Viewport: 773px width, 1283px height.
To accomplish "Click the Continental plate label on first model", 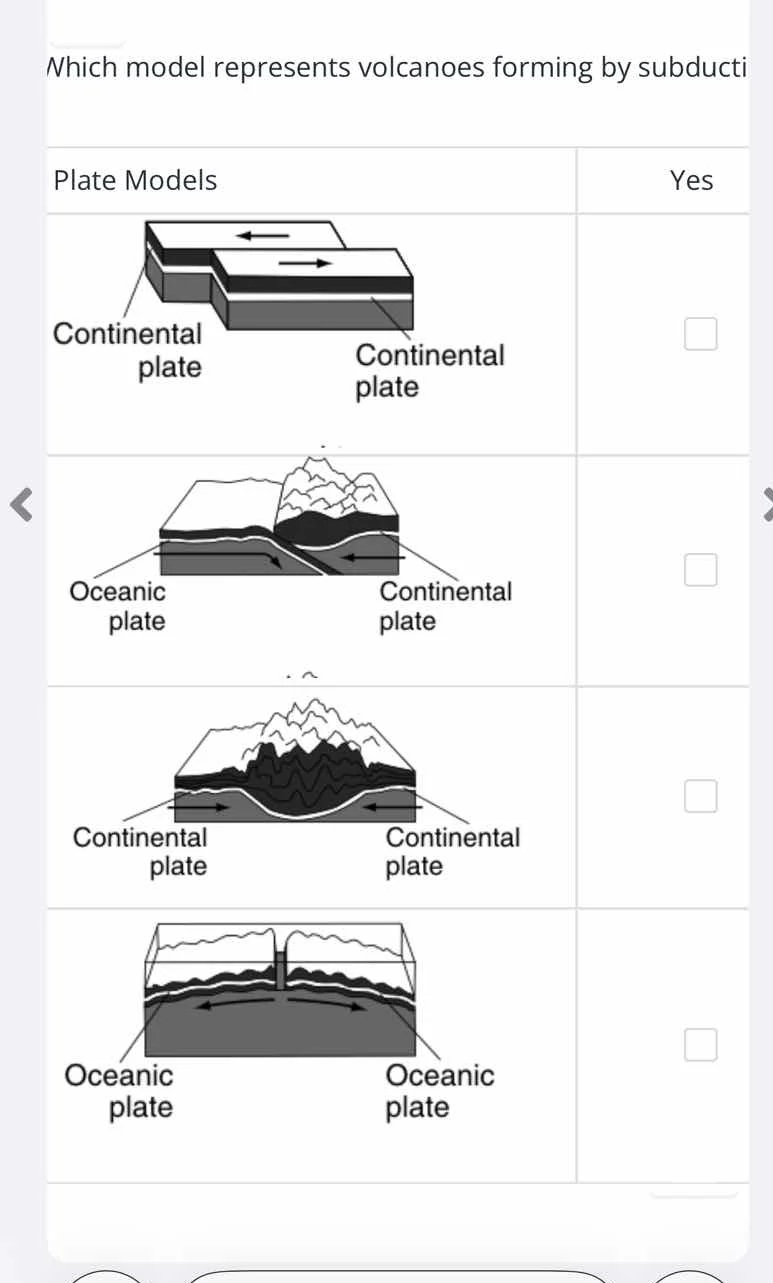I will pos(127,350).
